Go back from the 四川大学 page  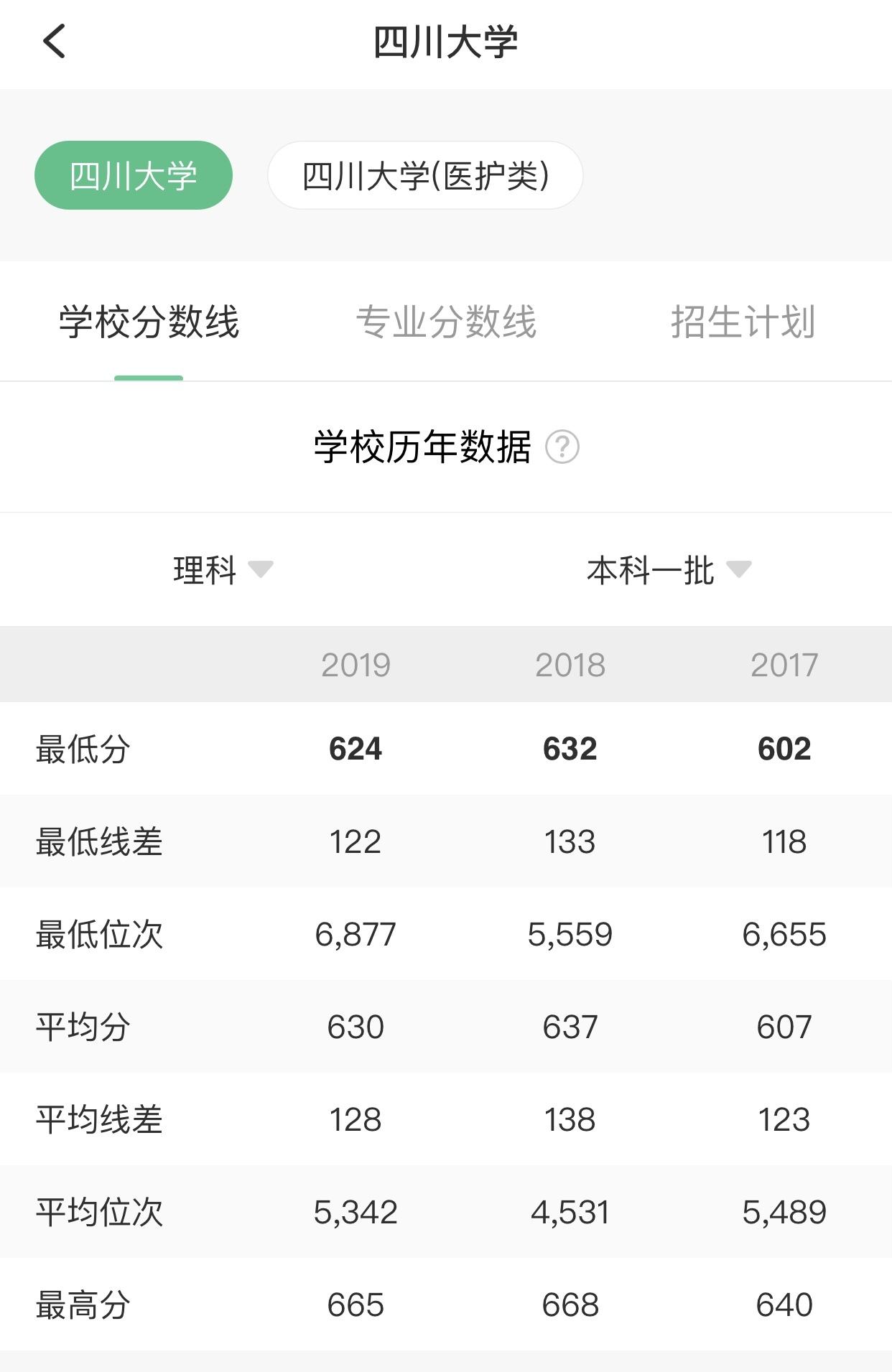point(55,41)
